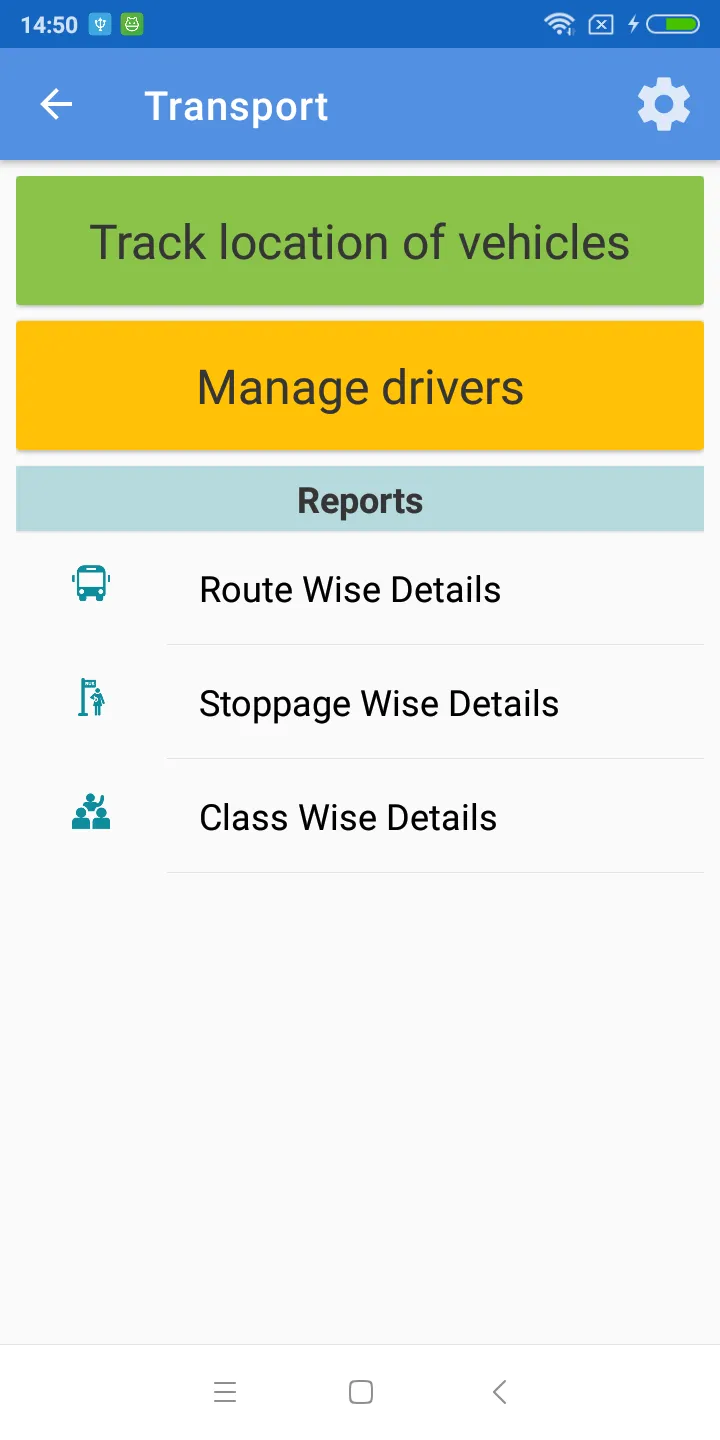Open Track location of vehicles
Viewport: 720px width, 1440px height.
[360, 241]
